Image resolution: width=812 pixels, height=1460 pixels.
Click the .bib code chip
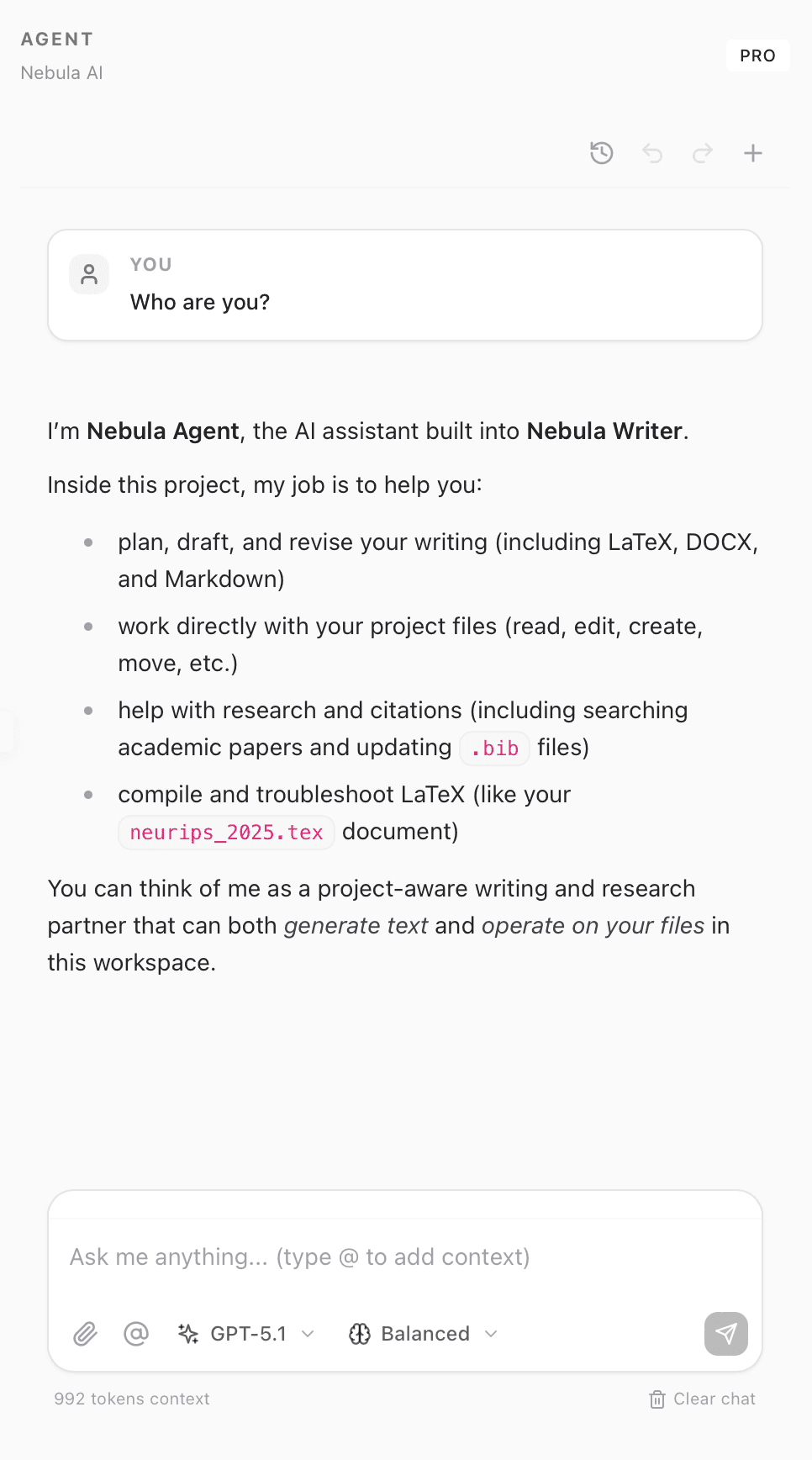pyautogui.click(x=494, y=748)
